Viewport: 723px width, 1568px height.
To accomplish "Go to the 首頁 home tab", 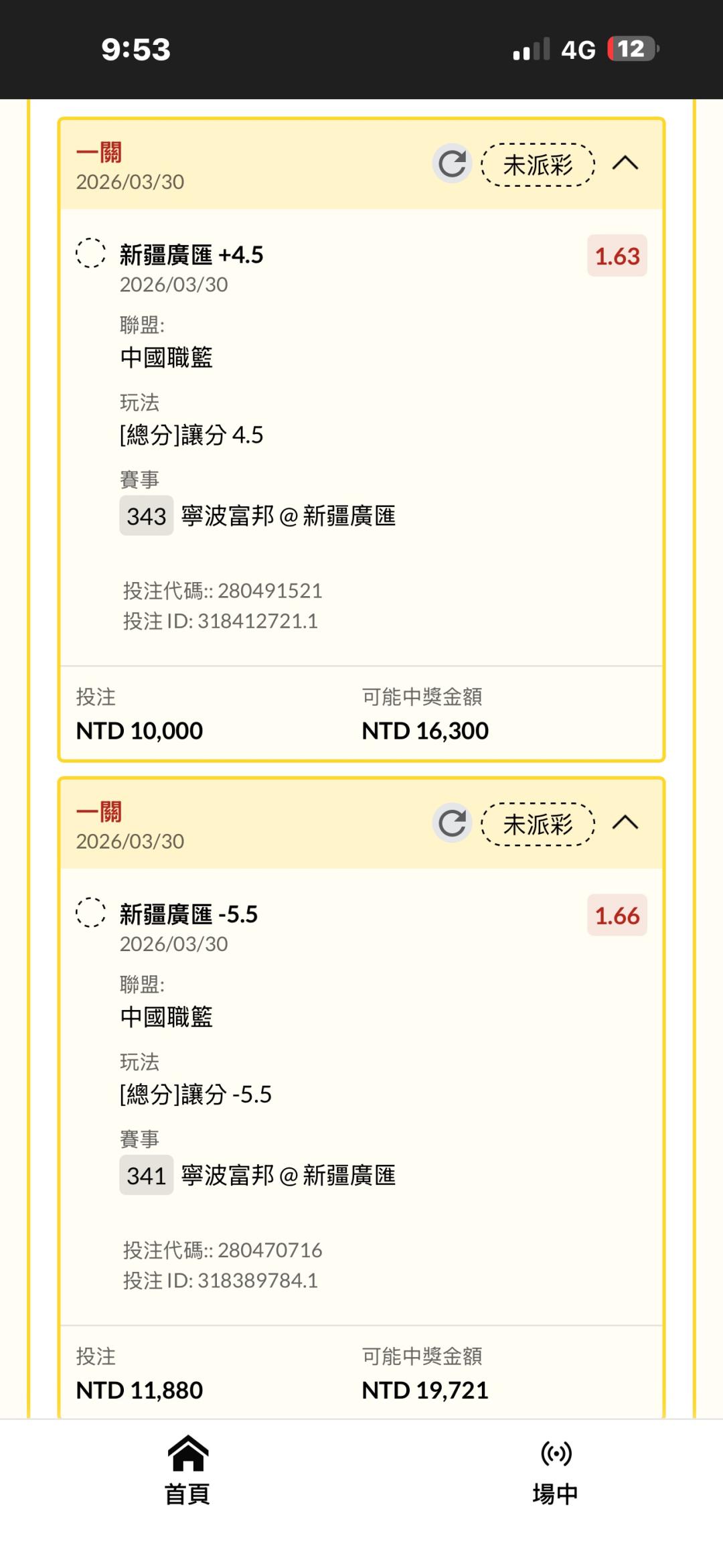I will click(187, 1472).
